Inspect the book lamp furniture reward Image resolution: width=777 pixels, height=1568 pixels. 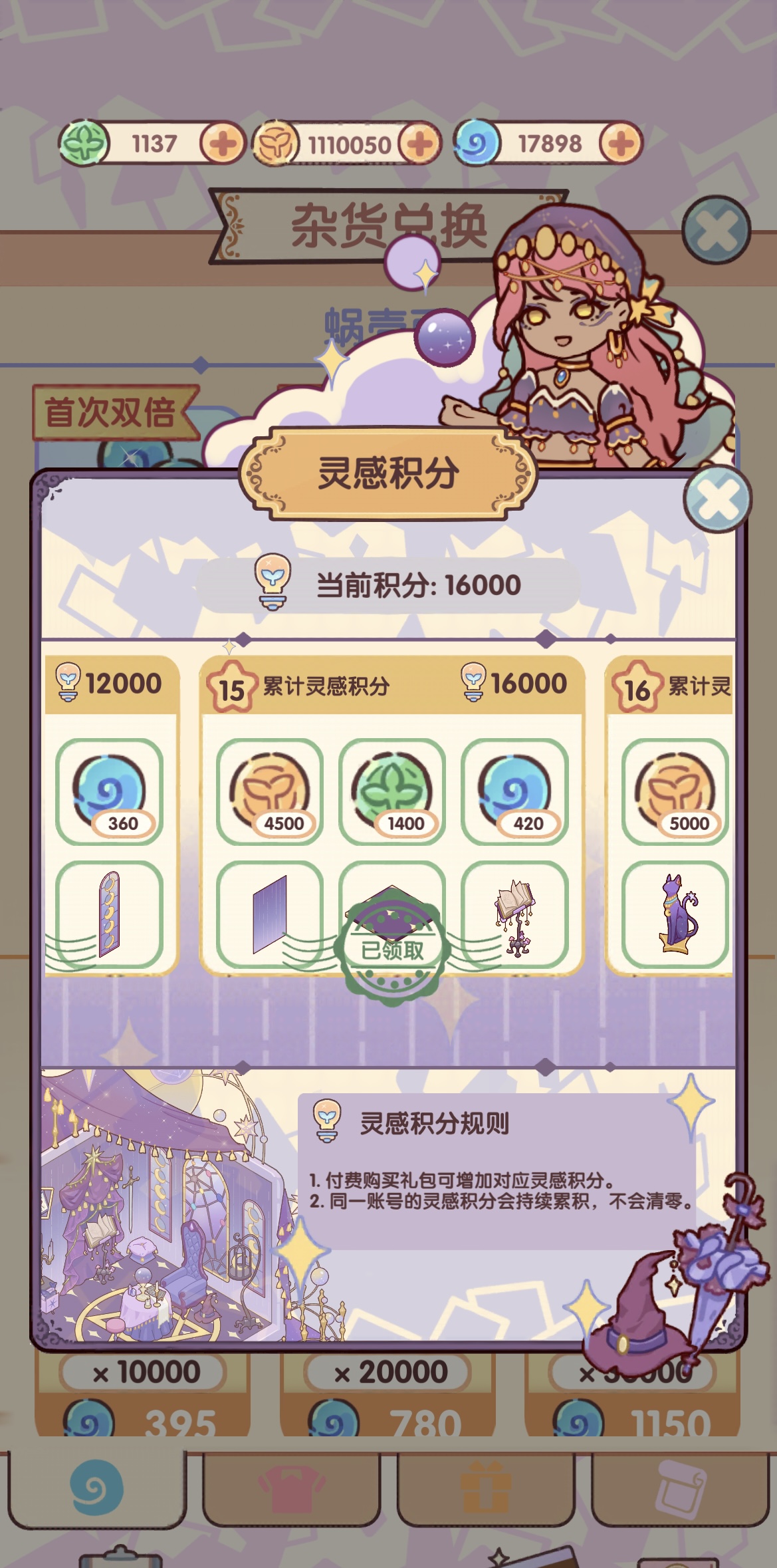pyautogui.click(x=514, y=914)
